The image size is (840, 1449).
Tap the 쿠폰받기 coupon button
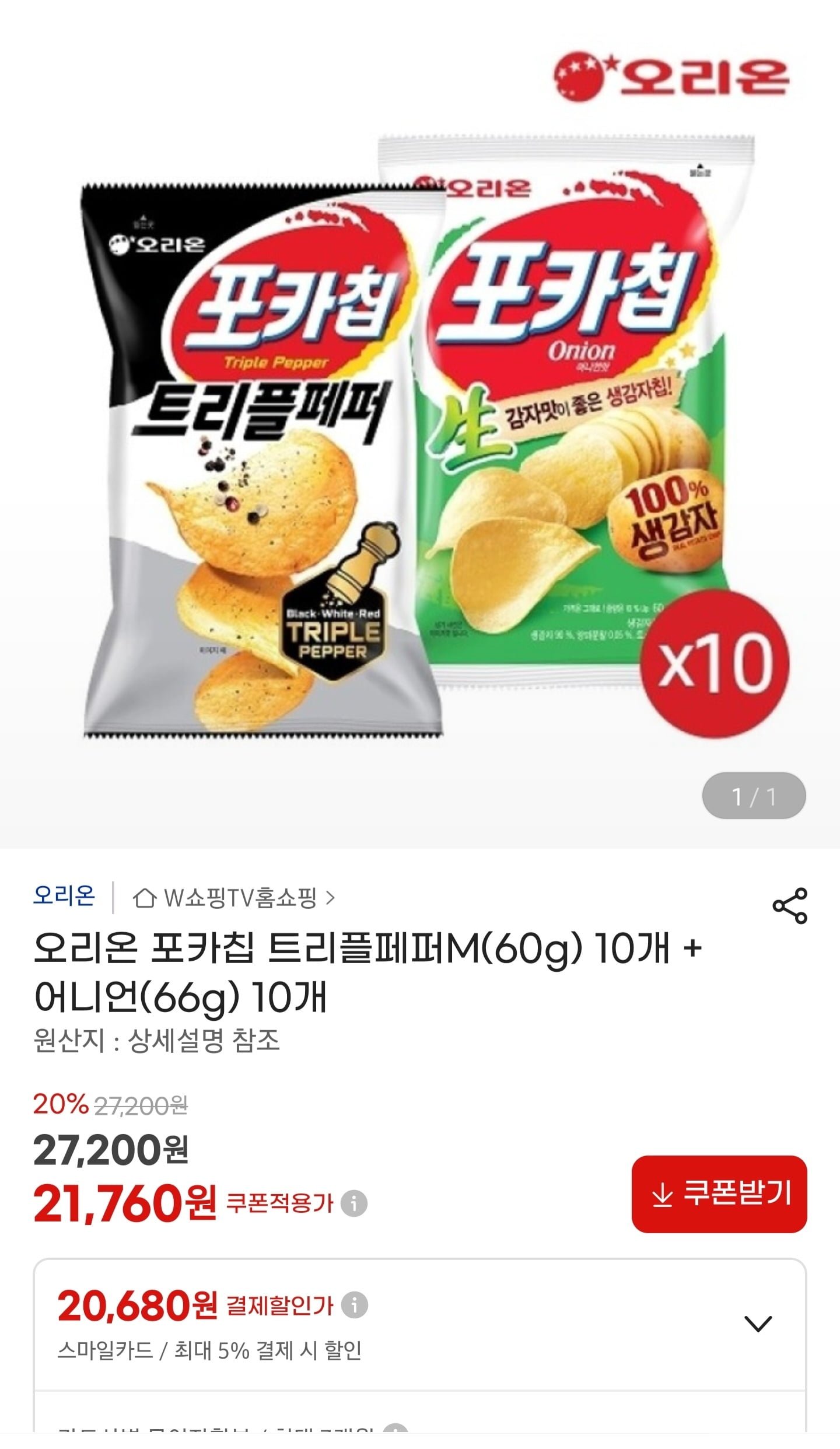point(719,1194)
